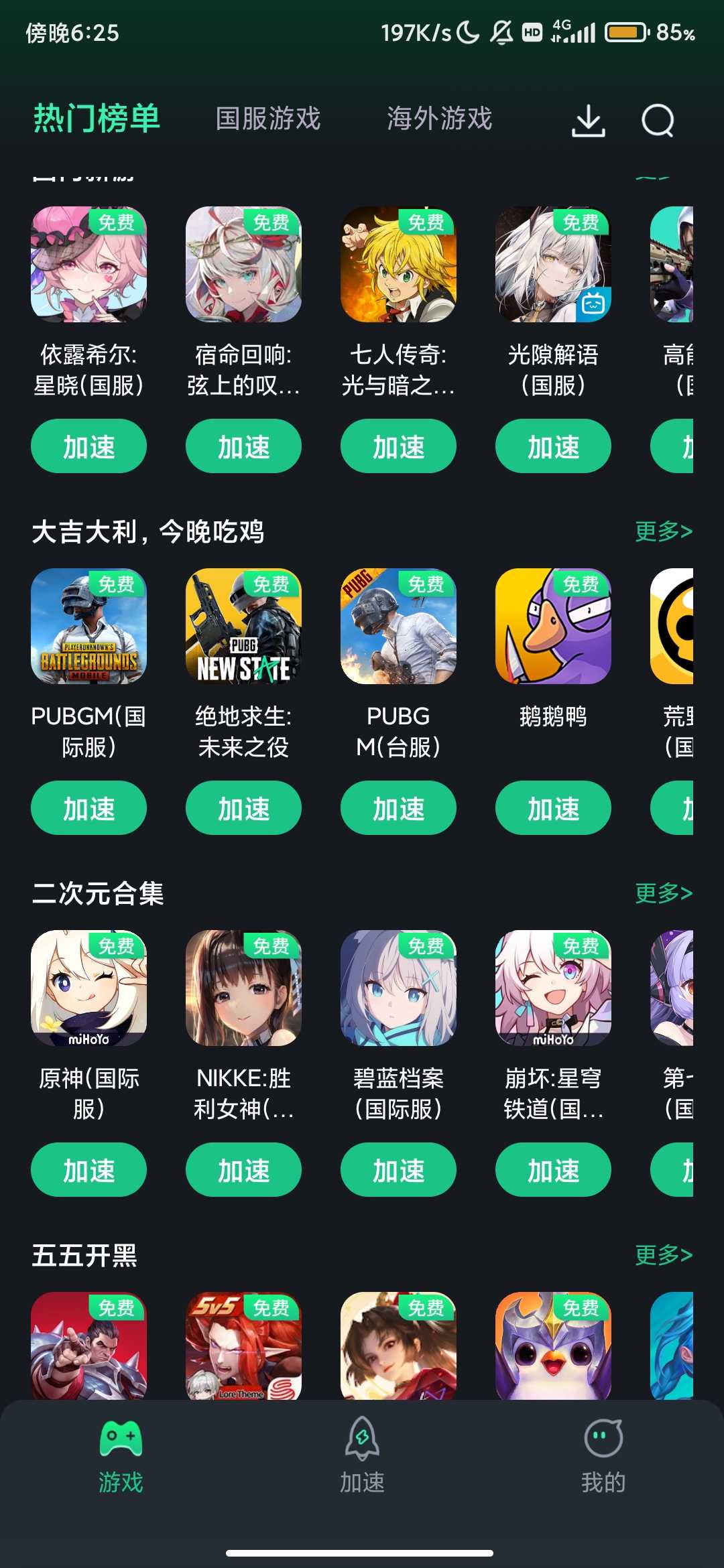Accelerate 崩坏:星穹铁道
The image size is (724, 1568).
click(553, 1170)
